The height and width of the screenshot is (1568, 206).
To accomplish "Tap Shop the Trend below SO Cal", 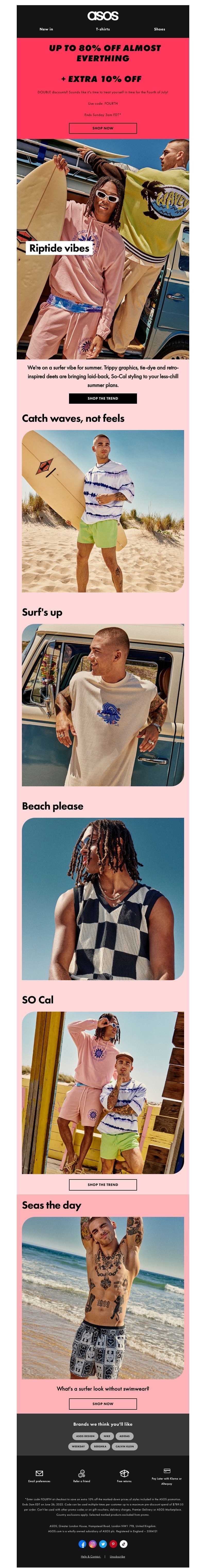I will (x=103, y=1185).
